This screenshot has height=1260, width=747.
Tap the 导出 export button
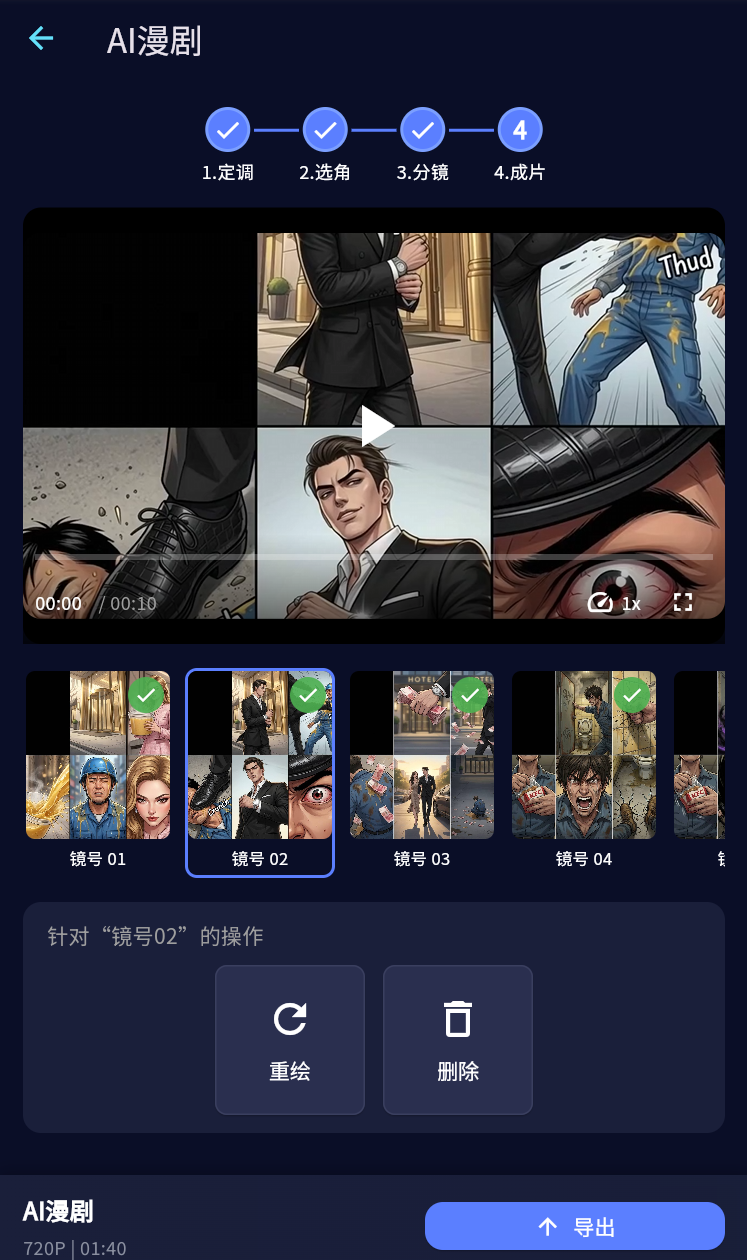coord(574,1225)
